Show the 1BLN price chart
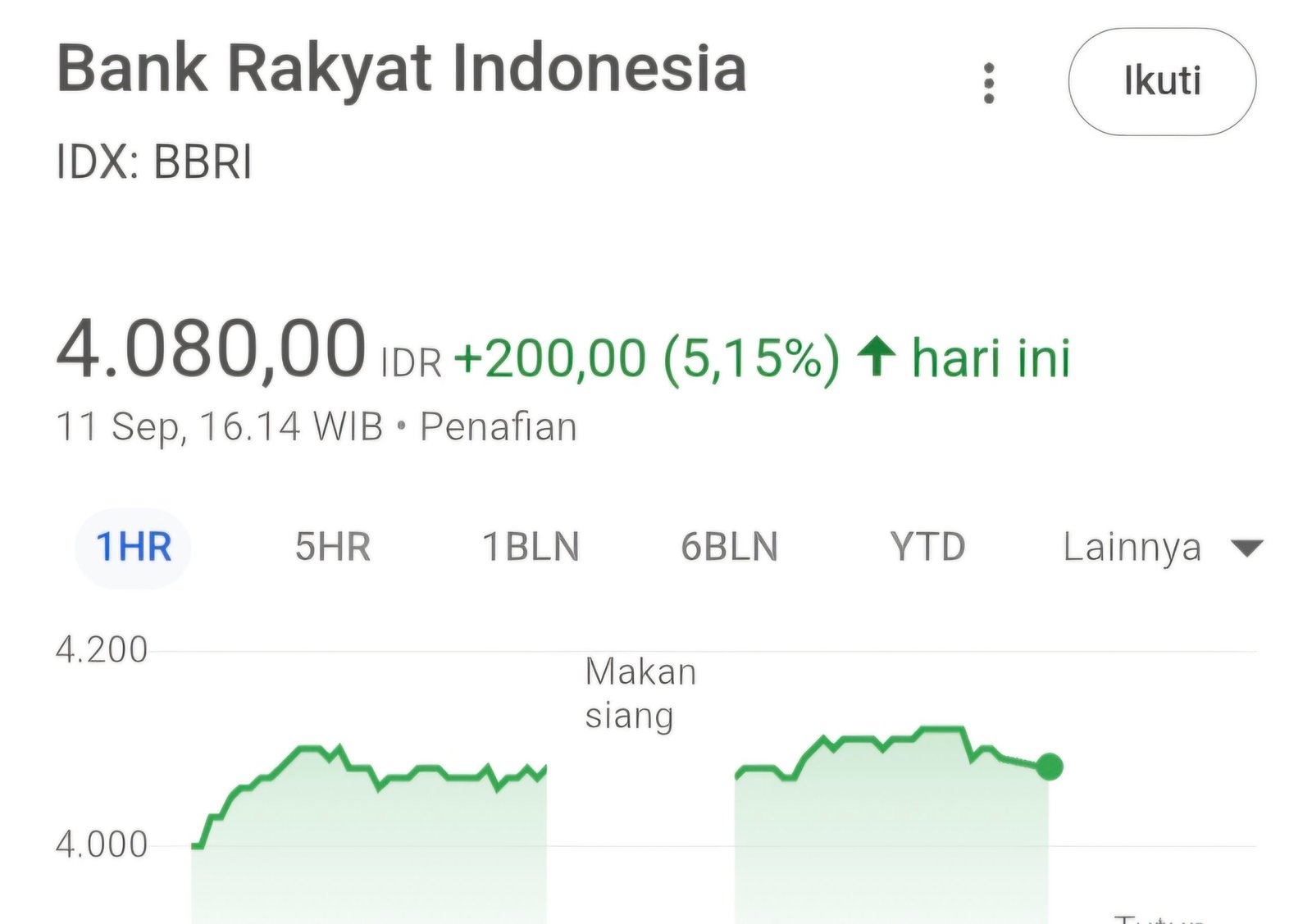1312x924 pixels. click(x=531, y=548)
